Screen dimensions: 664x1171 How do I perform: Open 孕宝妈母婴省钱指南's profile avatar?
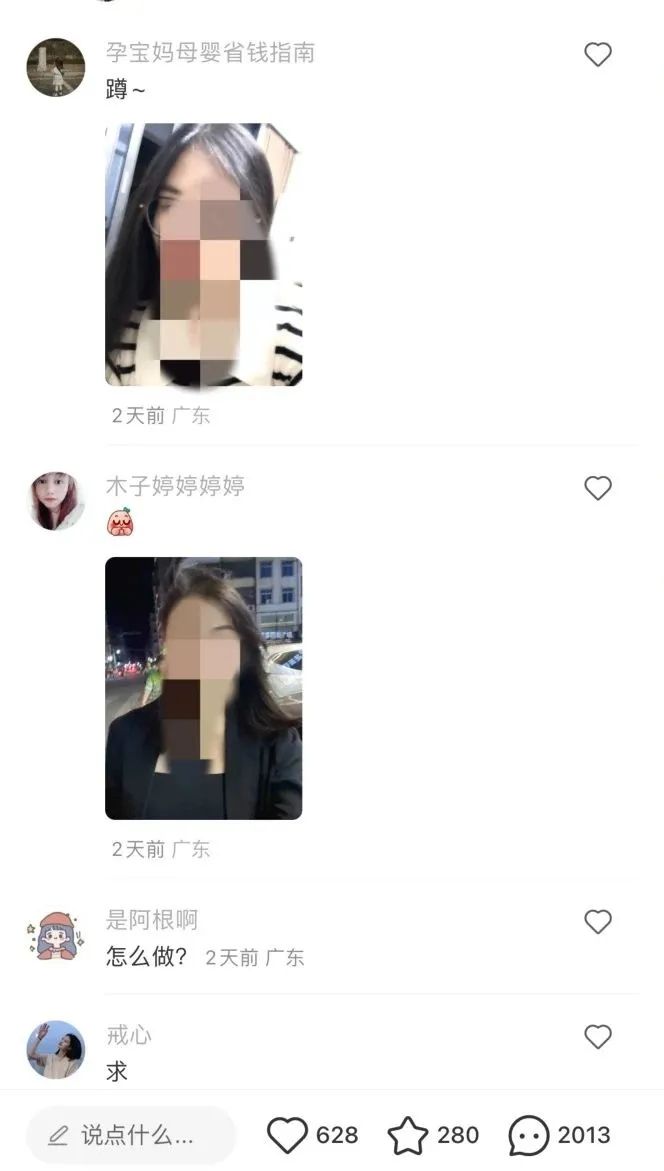(x=56, y=67)
